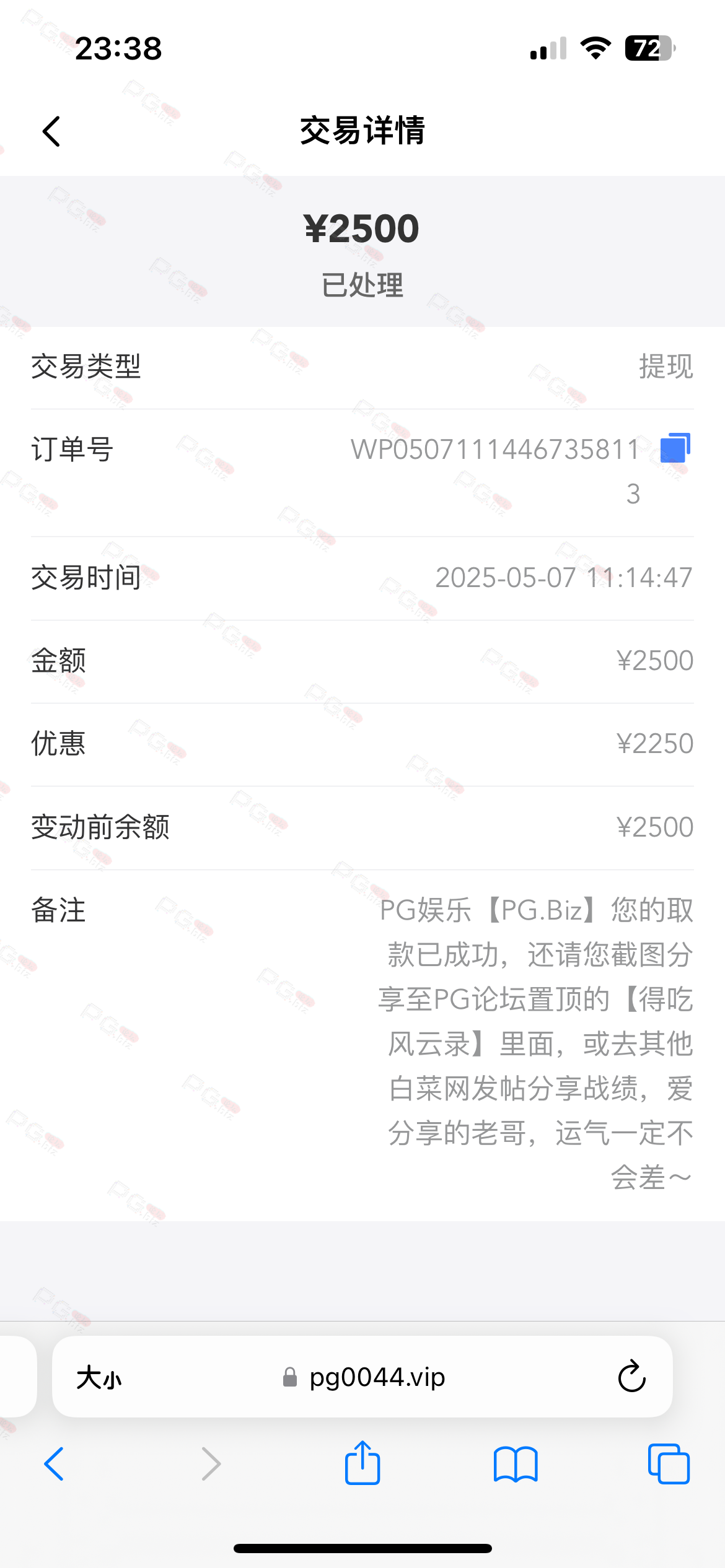
Task: Copy the order number
Action: [675, 448]
